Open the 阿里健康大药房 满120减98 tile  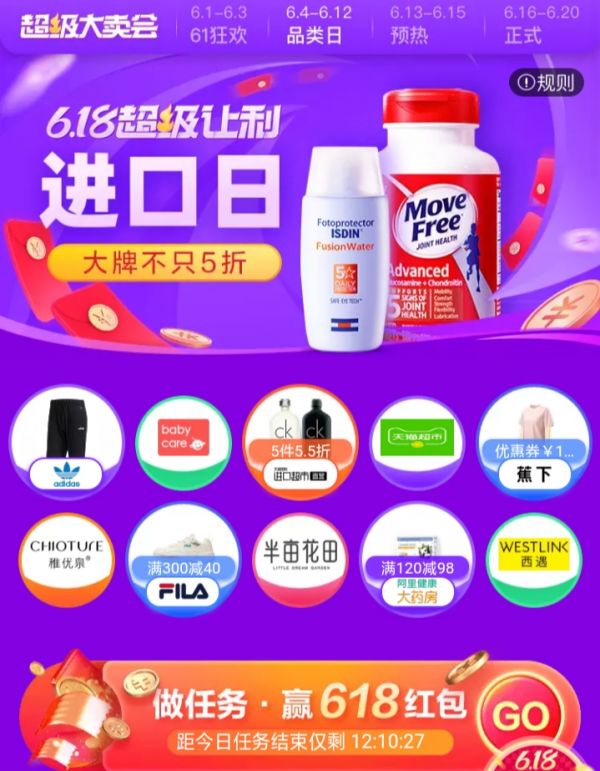click(x=417, y=558)
